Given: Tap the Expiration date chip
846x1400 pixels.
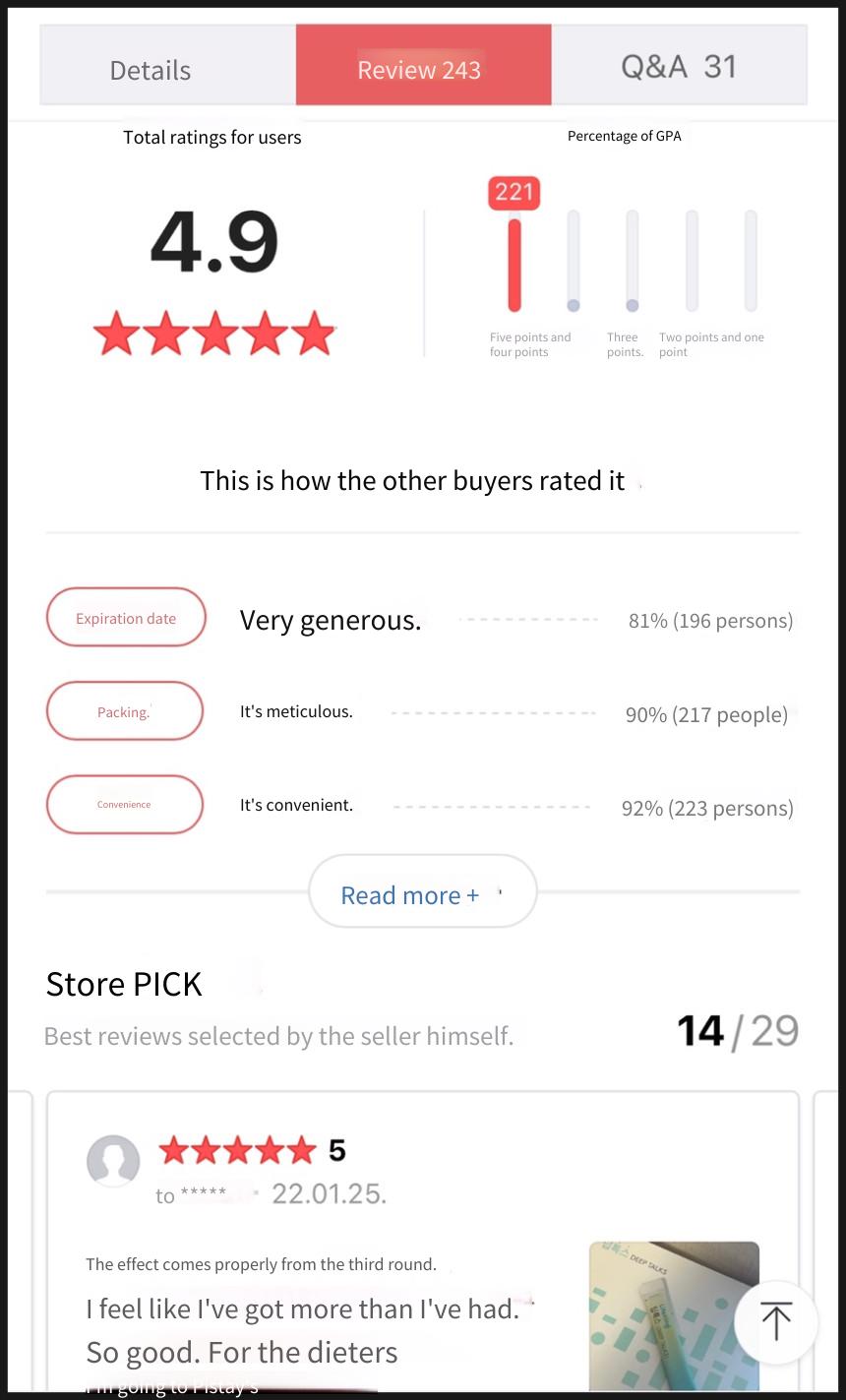Looking at the screenshot, I should [x=126, y=618].
